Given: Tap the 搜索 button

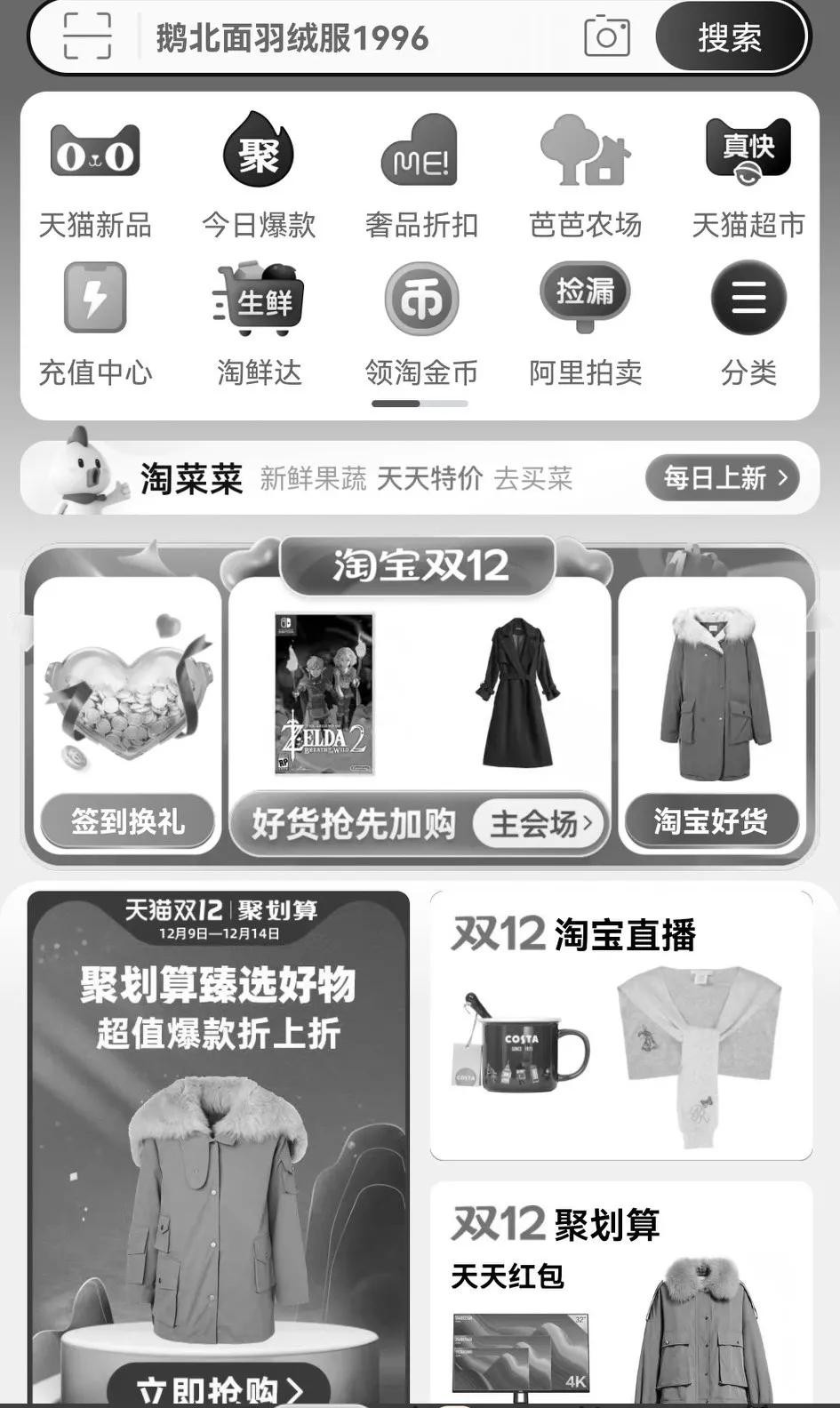Looking at the screenshot, I should 730,37.
